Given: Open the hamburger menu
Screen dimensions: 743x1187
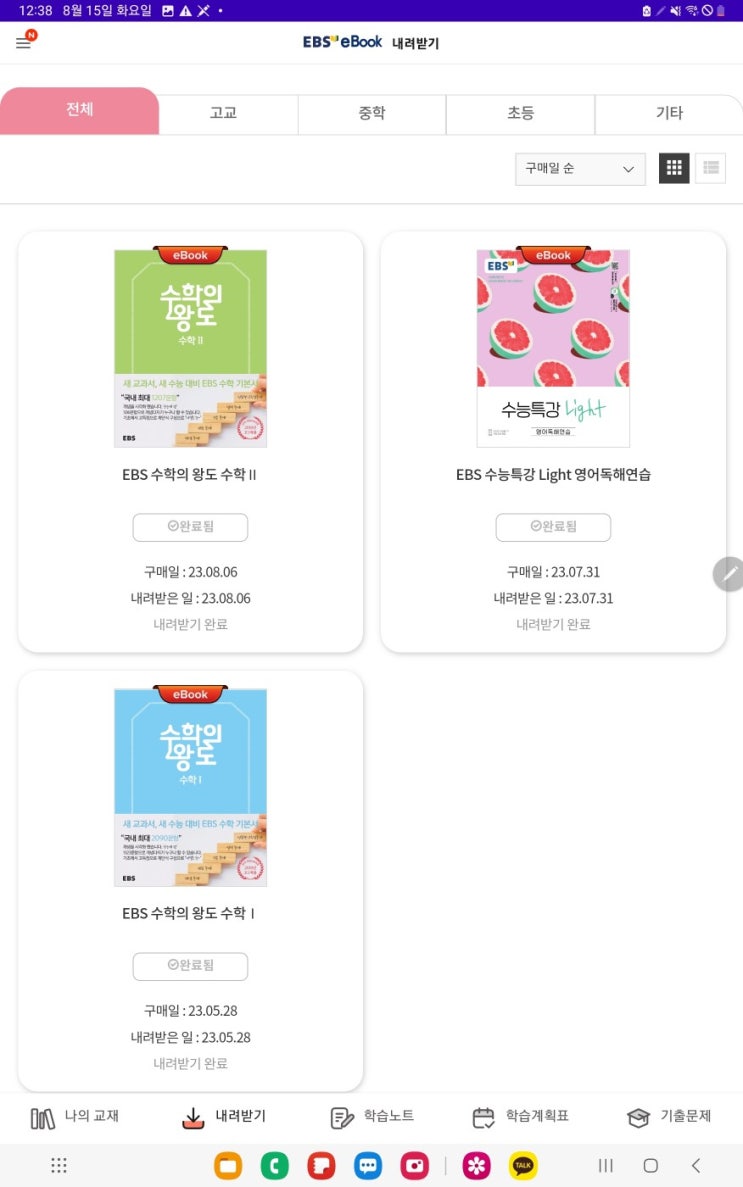Looking at the screenshot, I should tap(24, 43).
